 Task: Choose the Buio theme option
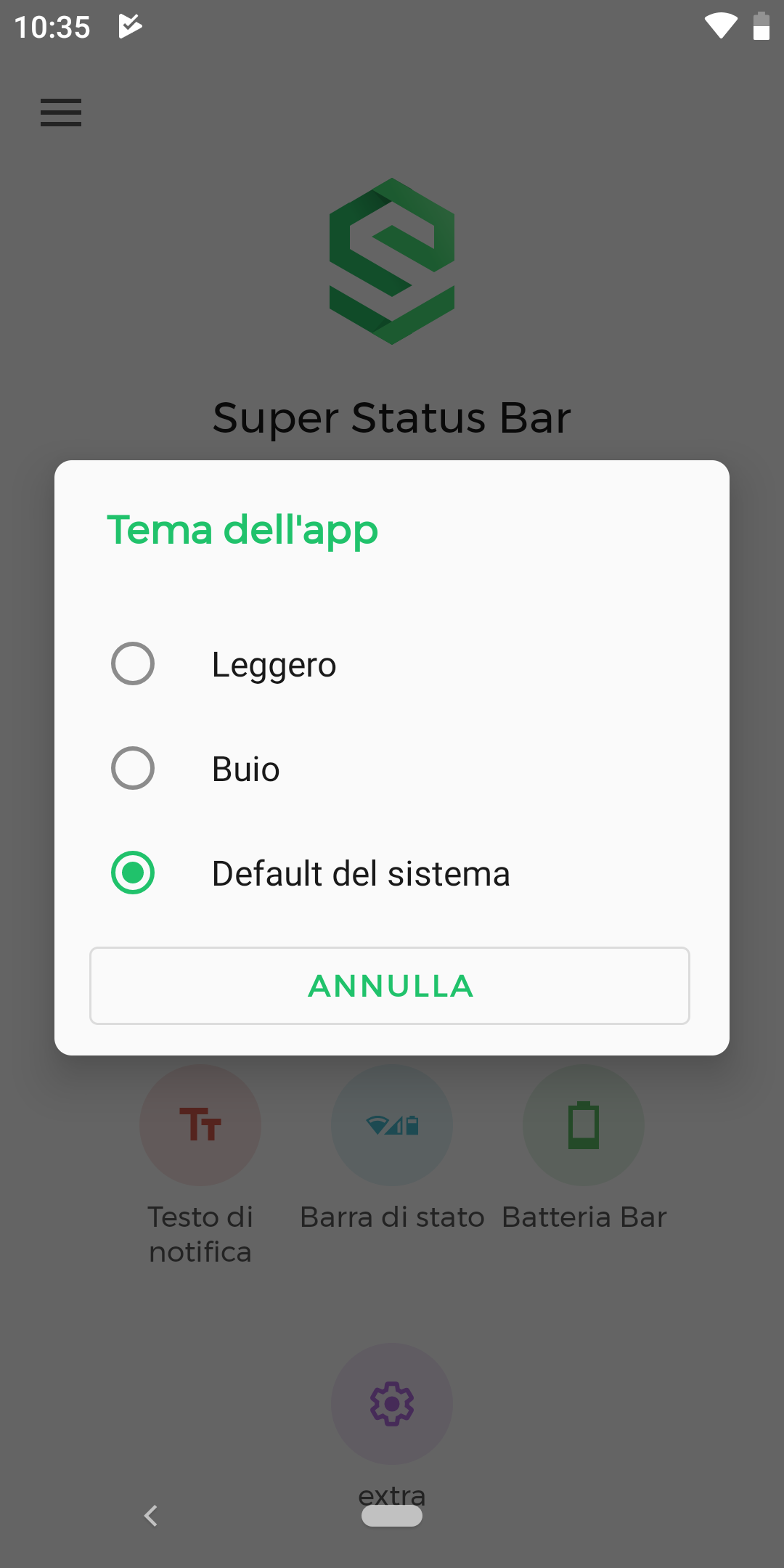click(x=392, y=768)
